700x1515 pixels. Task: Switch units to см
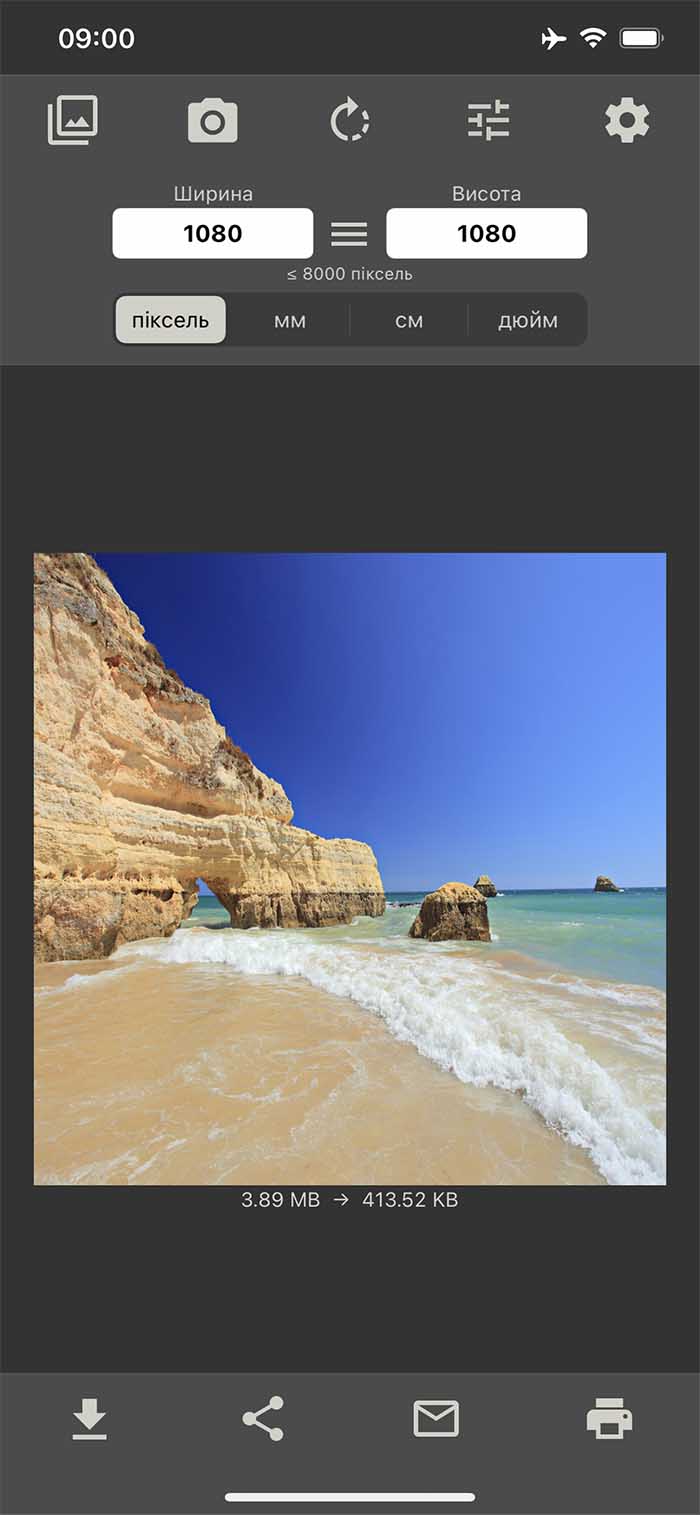(409, 320)
